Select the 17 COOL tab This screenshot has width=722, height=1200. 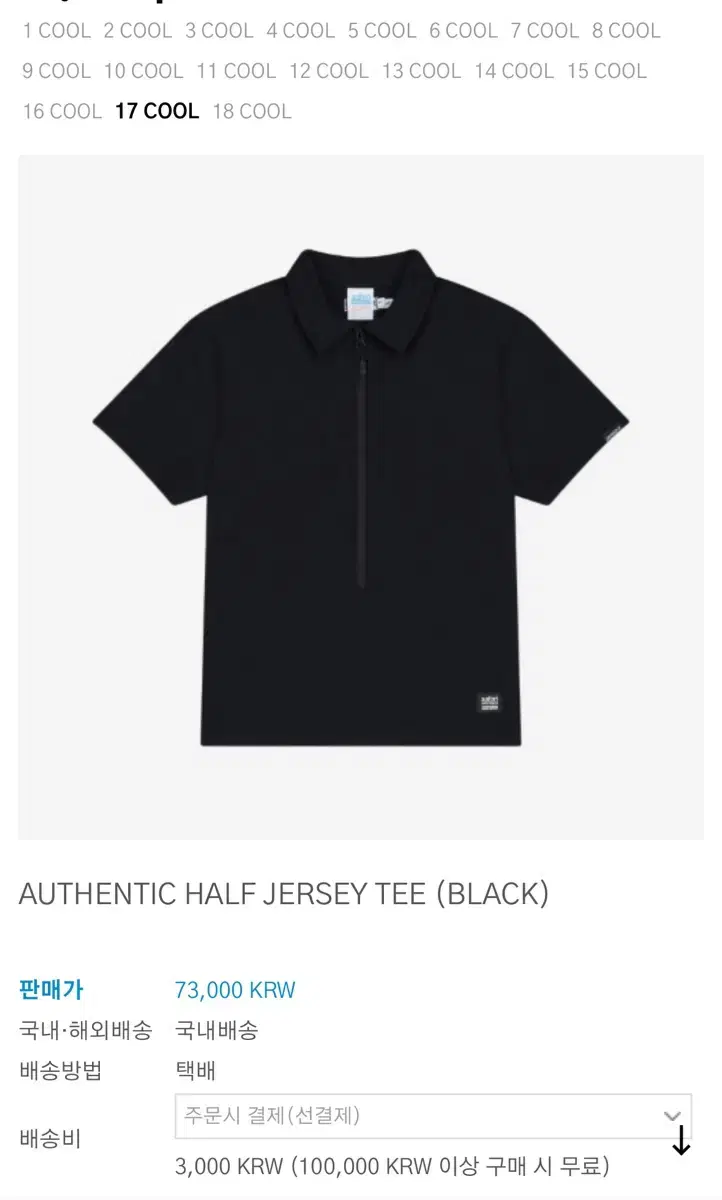tap(156, 111)
